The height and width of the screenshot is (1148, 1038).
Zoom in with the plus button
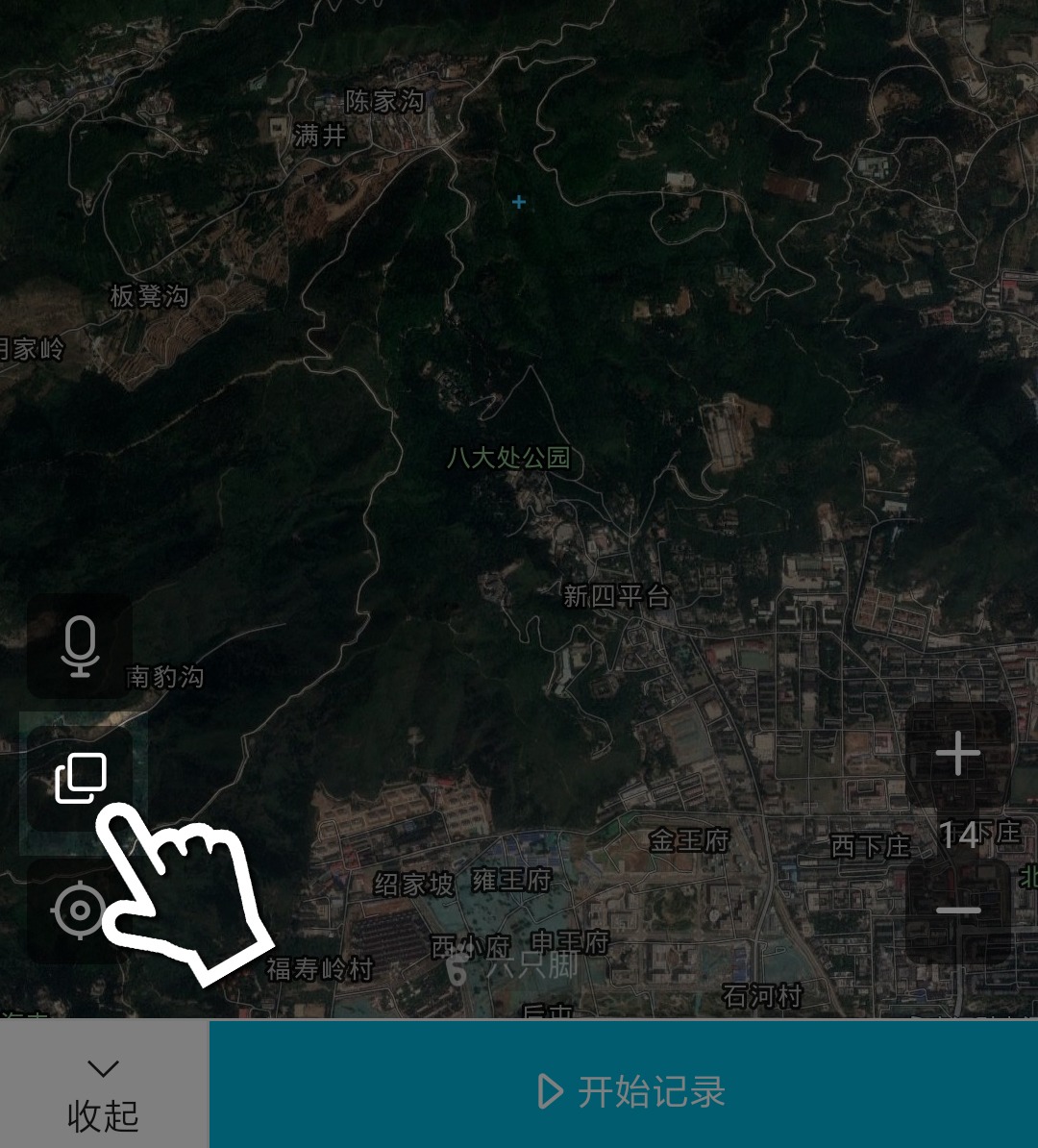(x=958, y=753)
